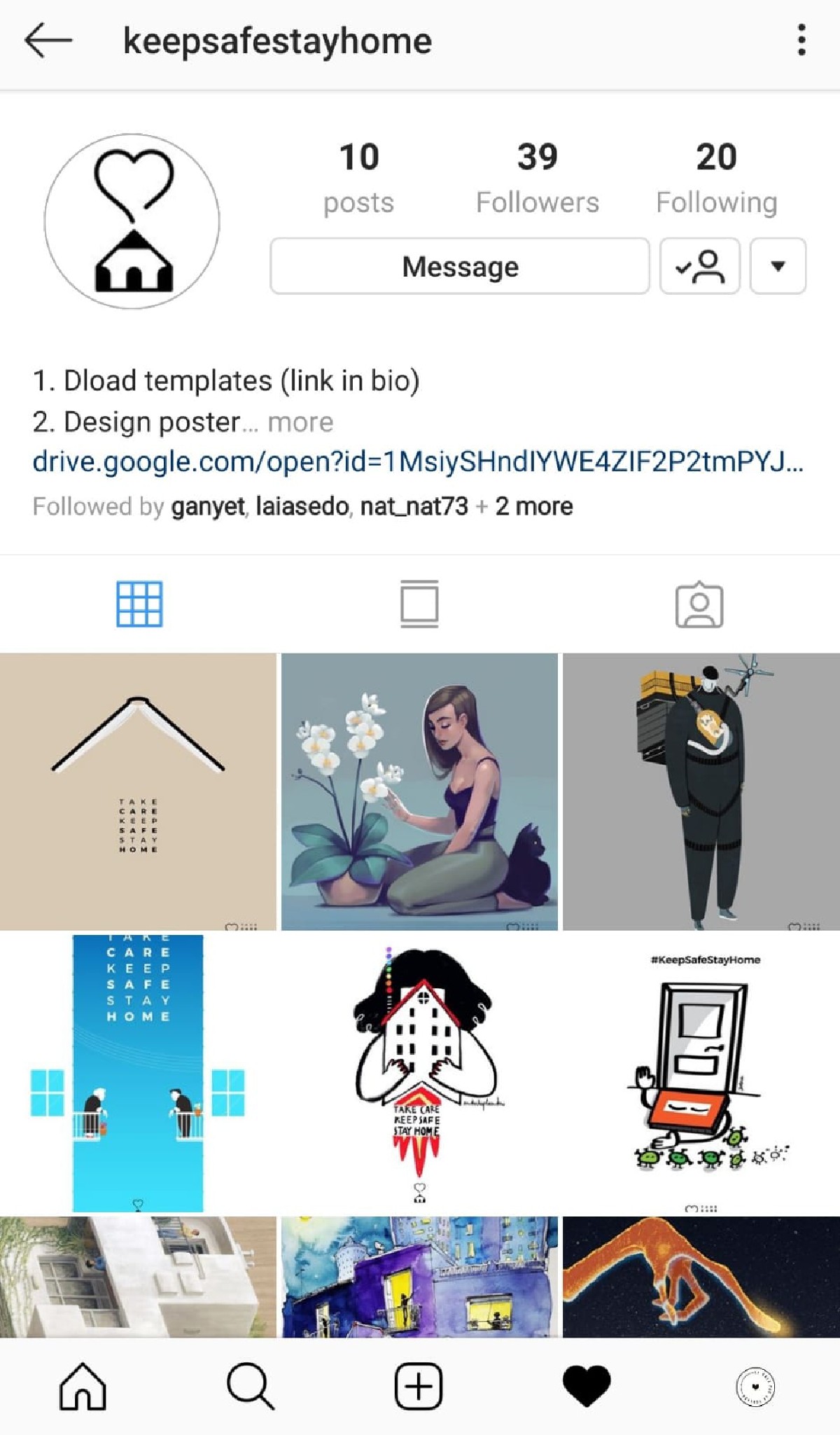This screenshot has width=840, height=1435.
Task: View the 20 Following list
Action: click(x=716, y=178)
